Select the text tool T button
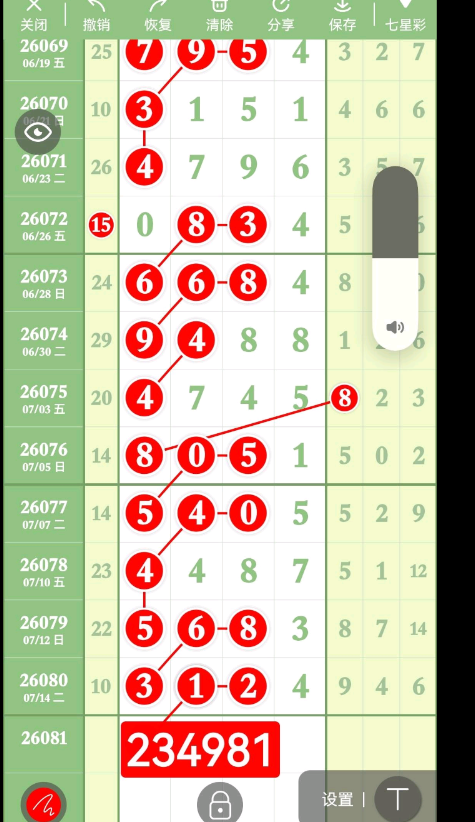 (x=398, y=799)
